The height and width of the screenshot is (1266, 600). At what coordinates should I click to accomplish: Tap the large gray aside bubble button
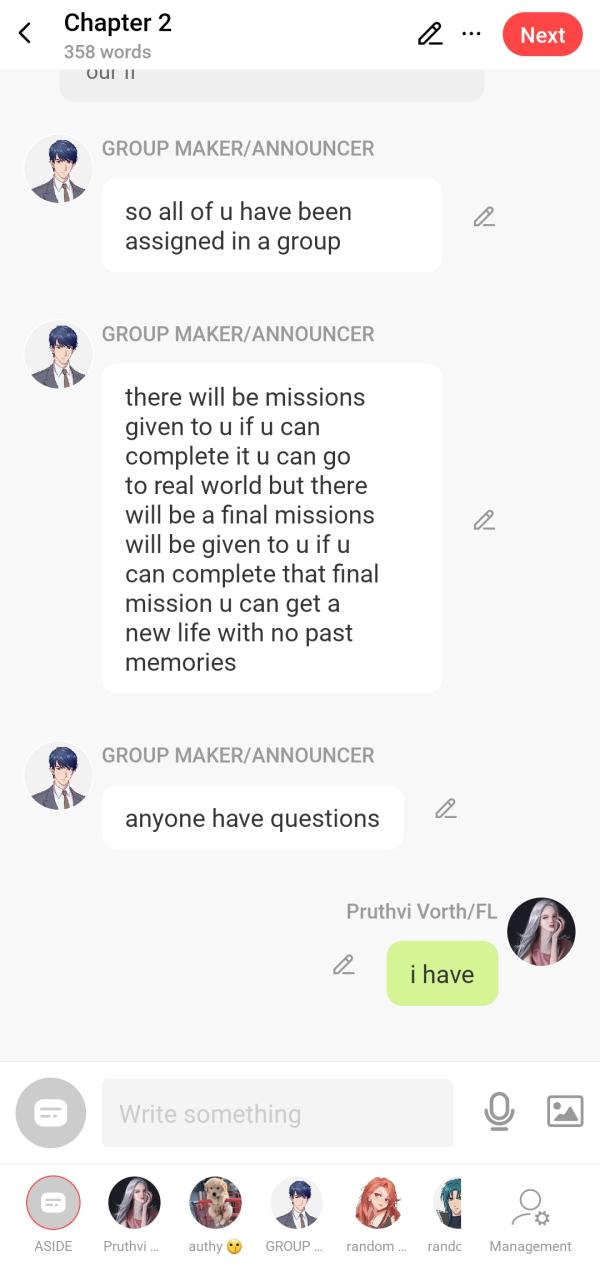tap(51, 1112)
